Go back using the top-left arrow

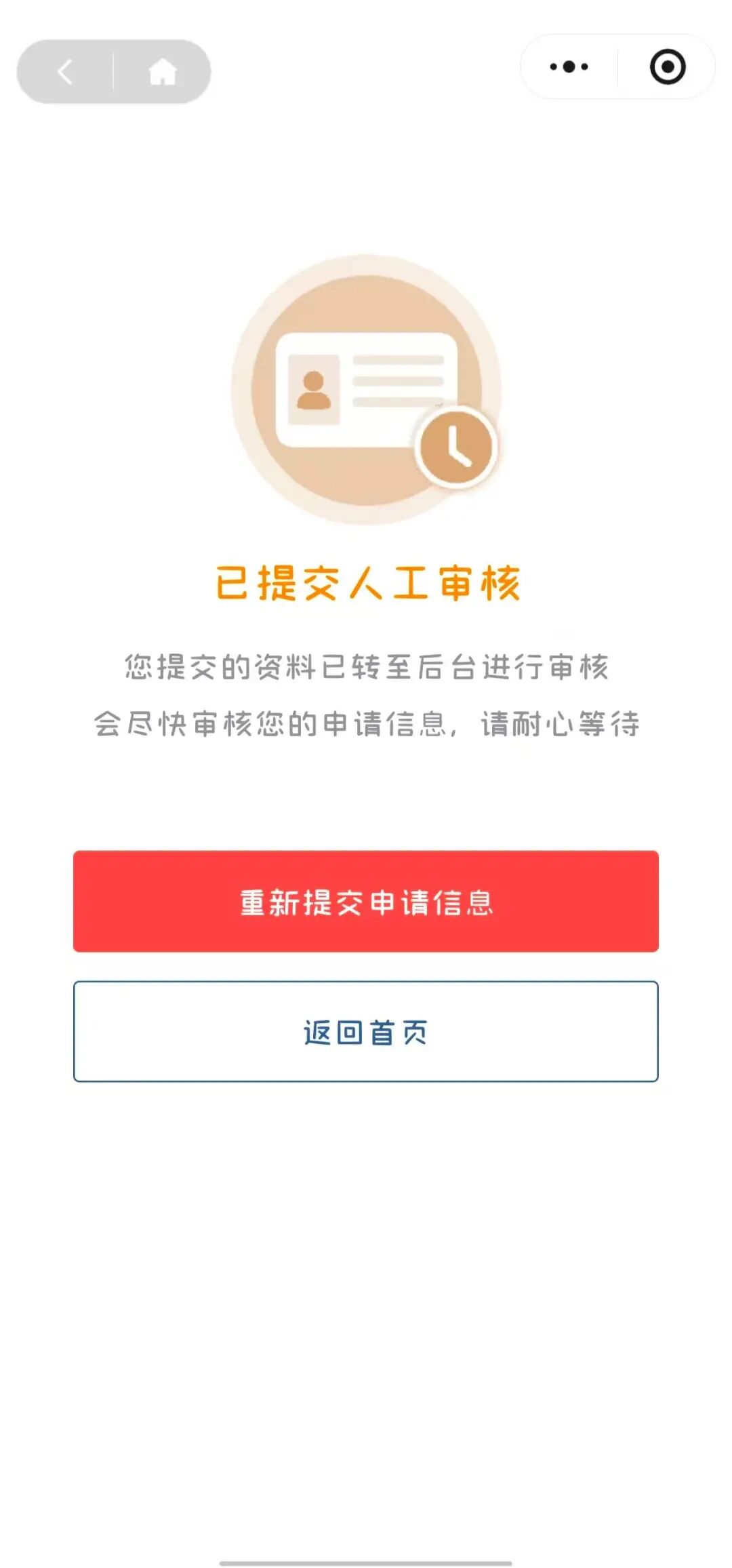(65, 71)
